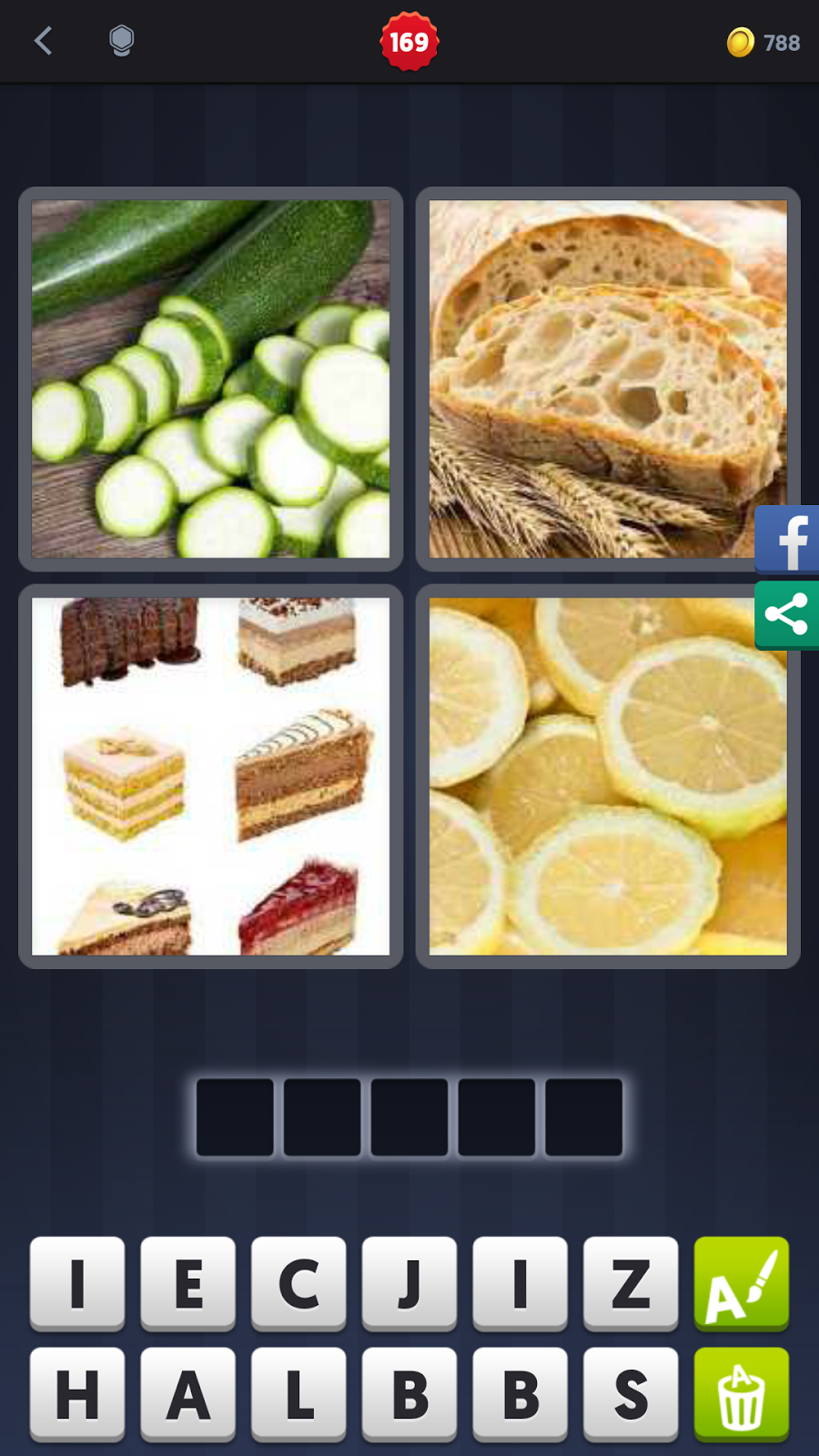Enlarge the sliced bread picture
Viewport: 819px width, 1456px height.
tap(607, 379)
